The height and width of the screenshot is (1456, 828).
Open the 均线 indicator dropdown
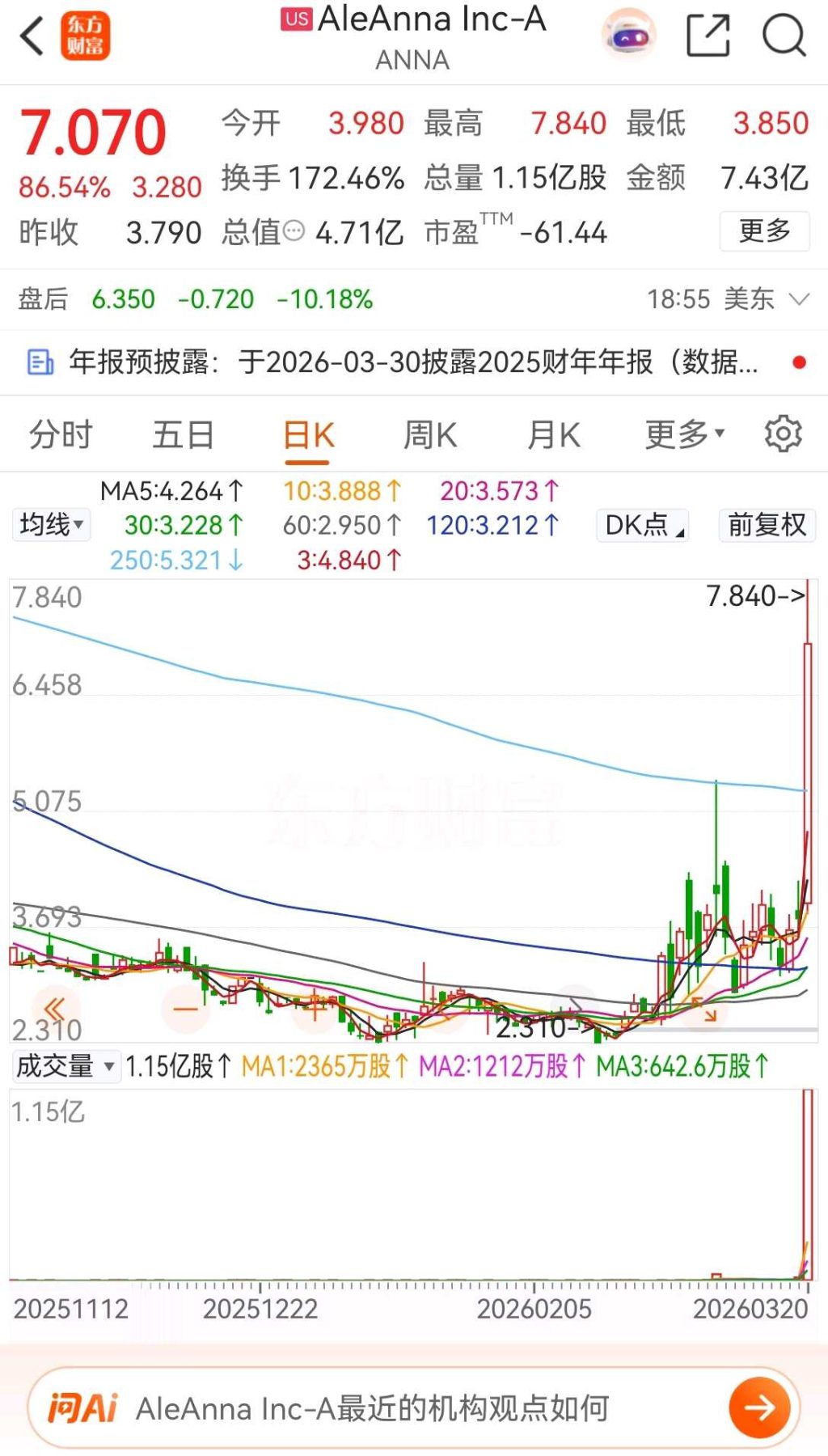pos(51,525)
